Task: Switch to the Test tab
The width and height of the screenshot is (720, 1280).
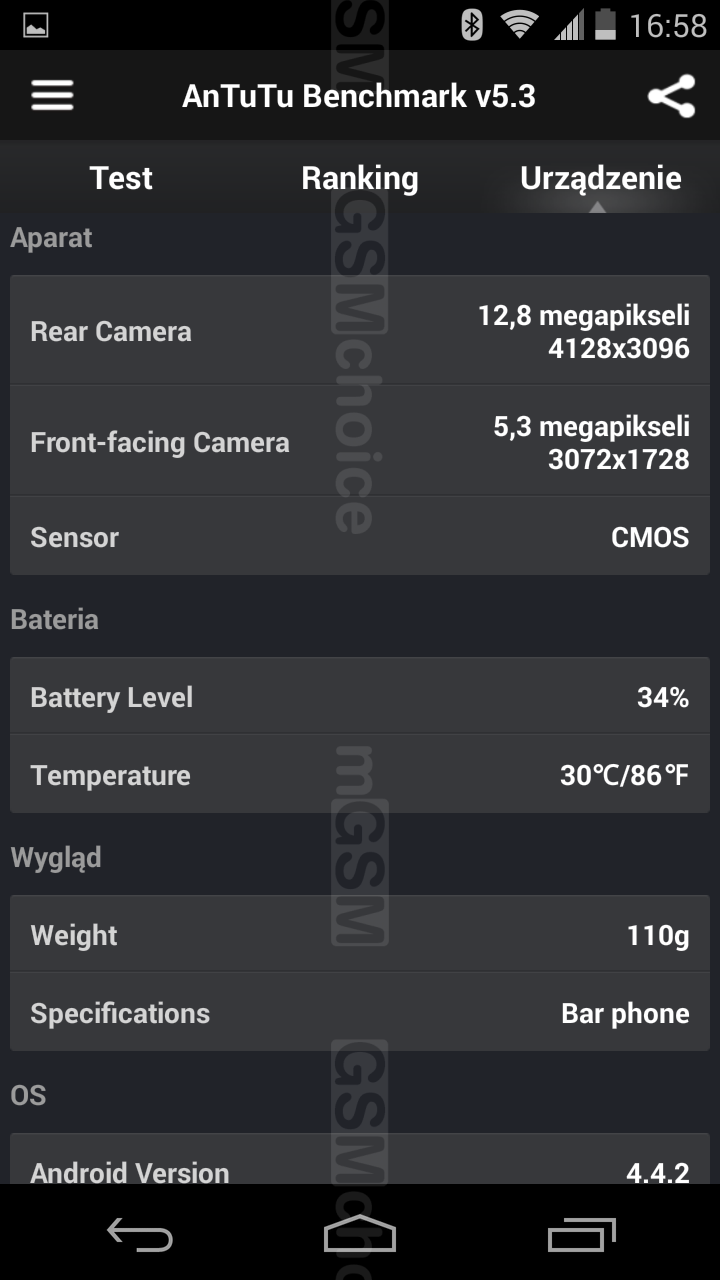Action: 121,178
